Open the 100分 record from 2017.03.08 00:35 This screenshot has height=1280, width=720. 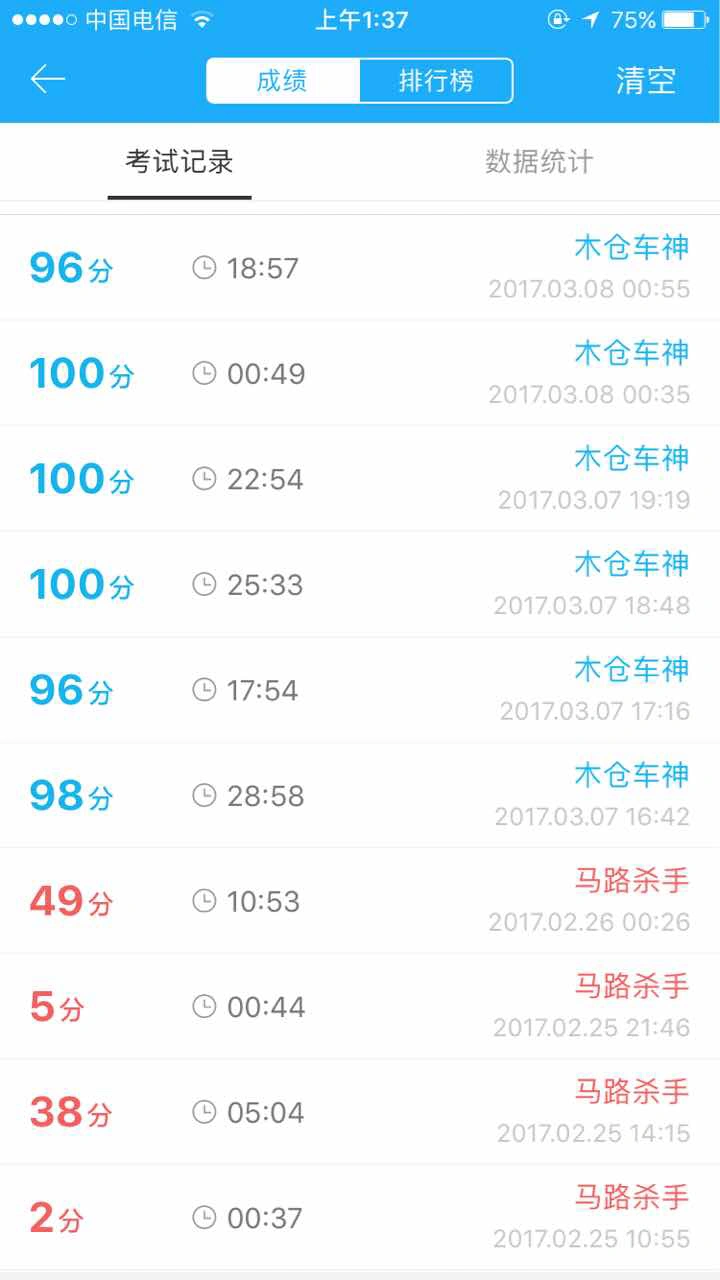coord(360,373)
